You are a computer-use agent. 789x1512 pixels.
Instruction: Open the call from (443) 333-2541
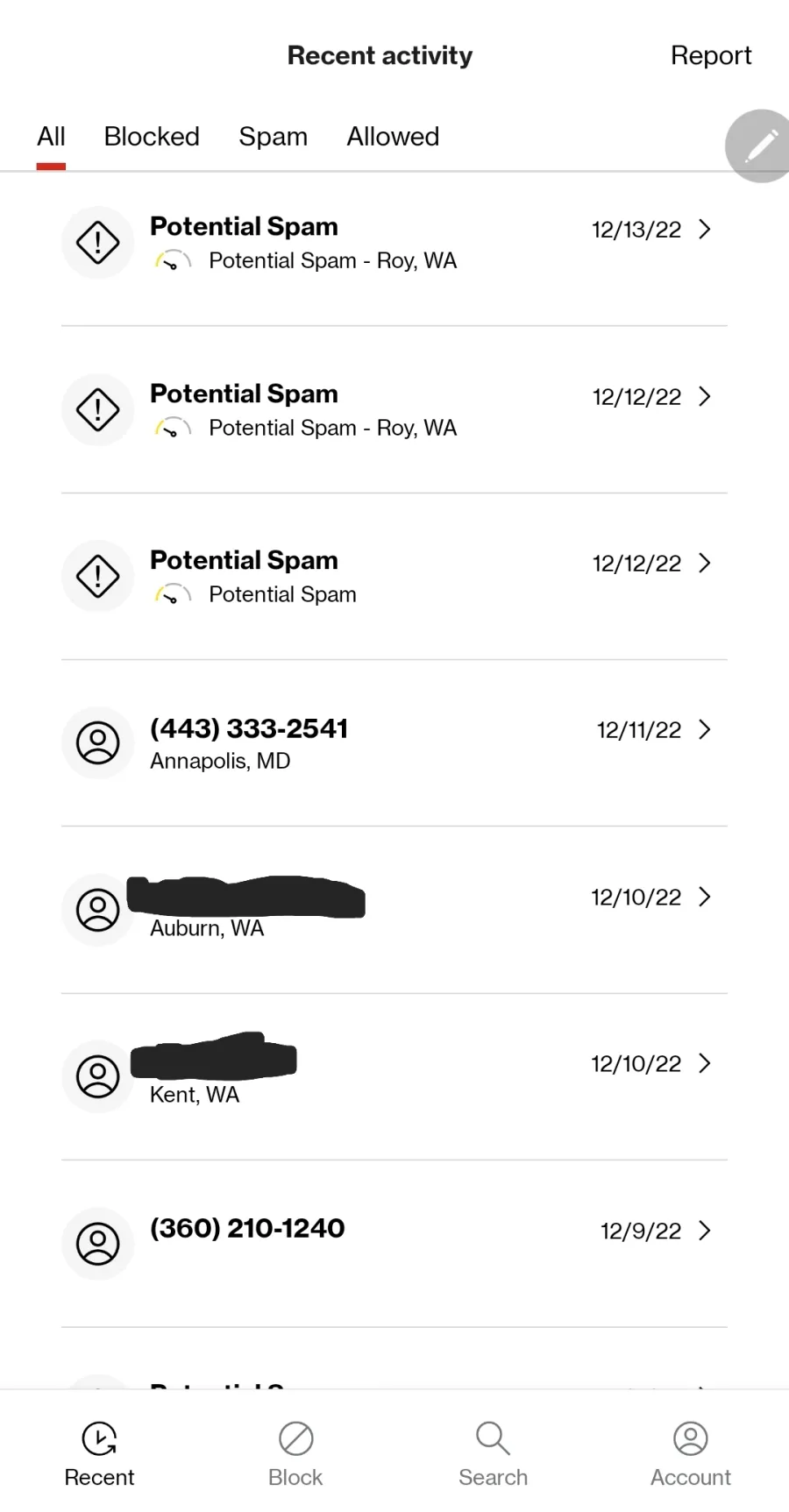pos(394,743)
